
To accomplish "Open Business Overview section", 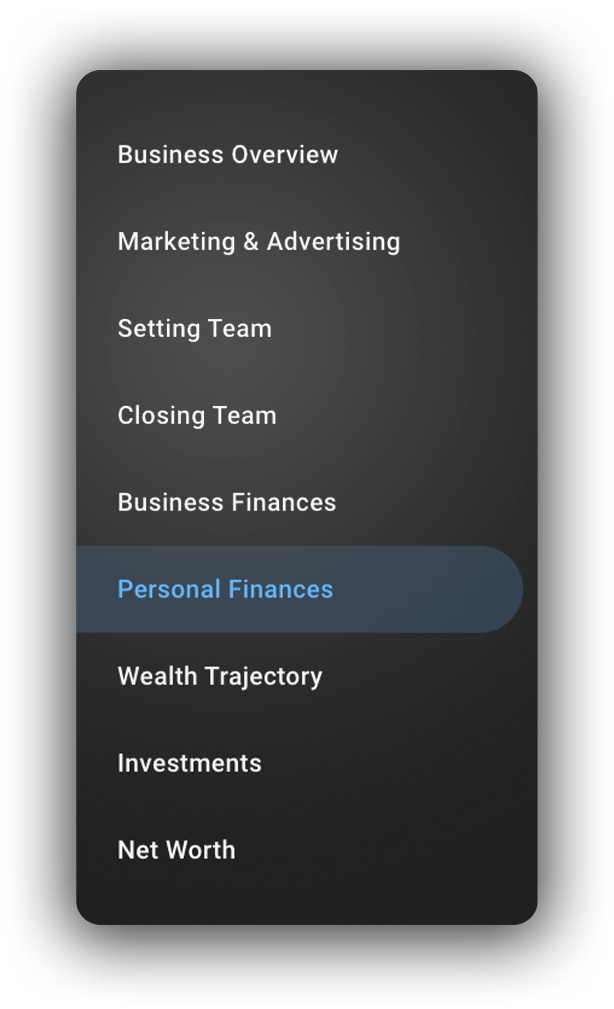I will (228, 155).
